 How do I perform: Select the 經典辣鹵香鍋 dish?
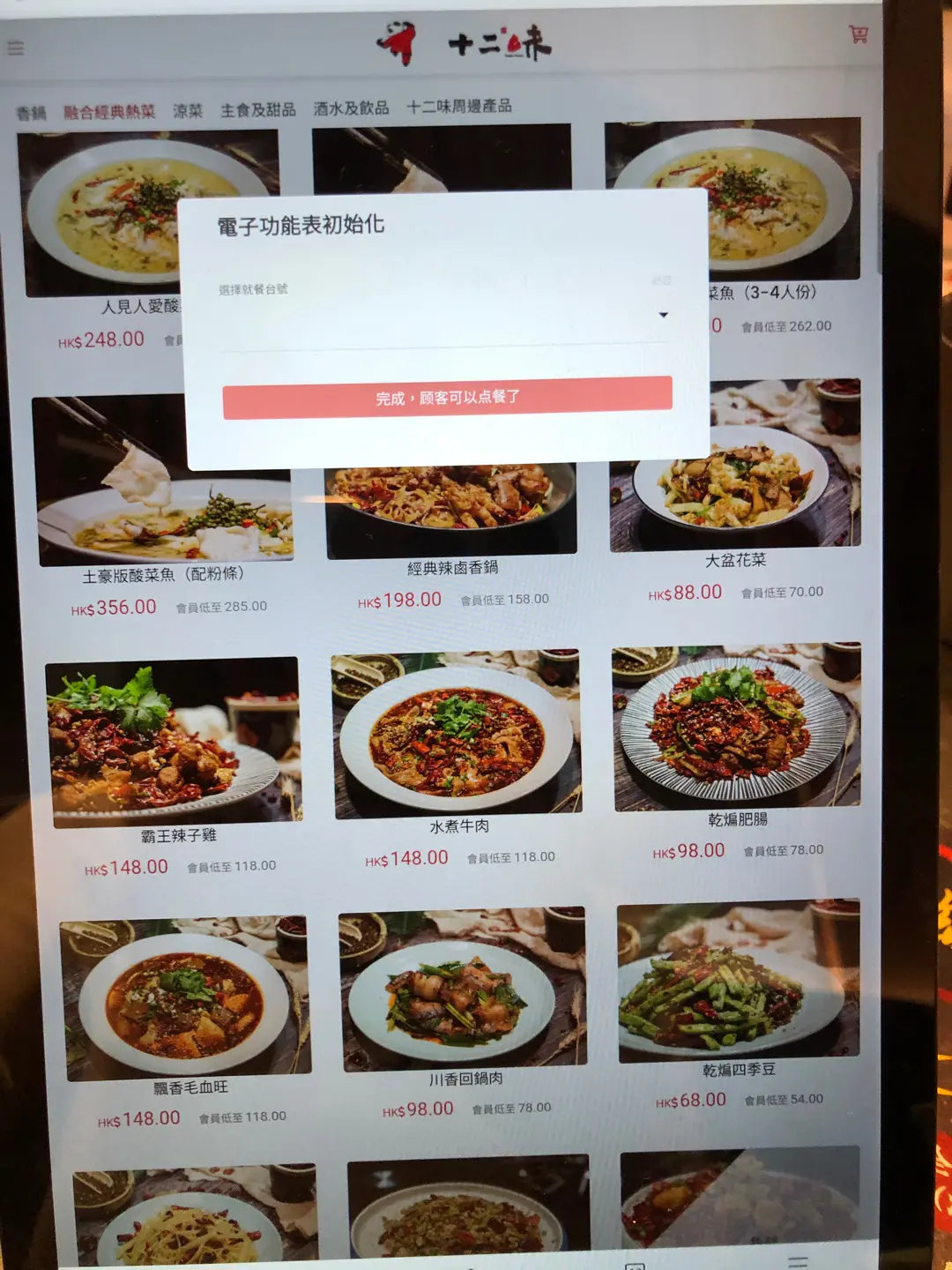click(x=451, y=513)
